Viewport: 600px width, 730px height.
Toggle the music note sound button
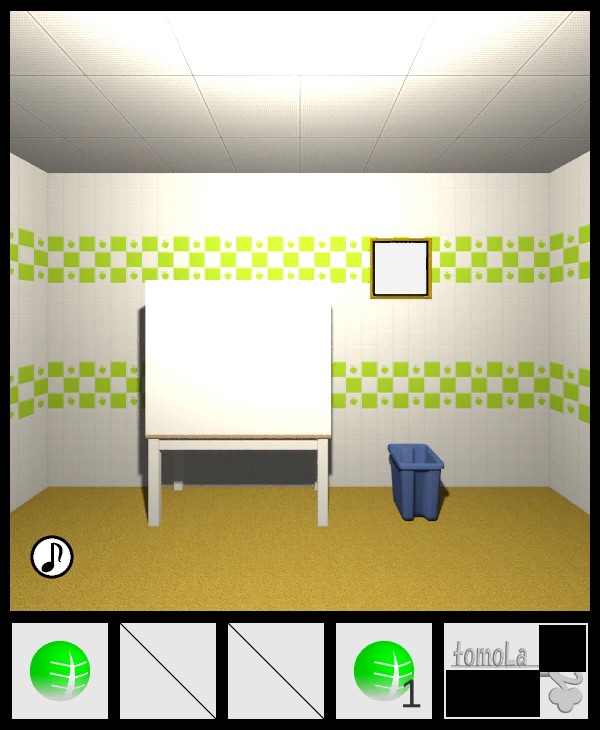[x=52, y=557]
